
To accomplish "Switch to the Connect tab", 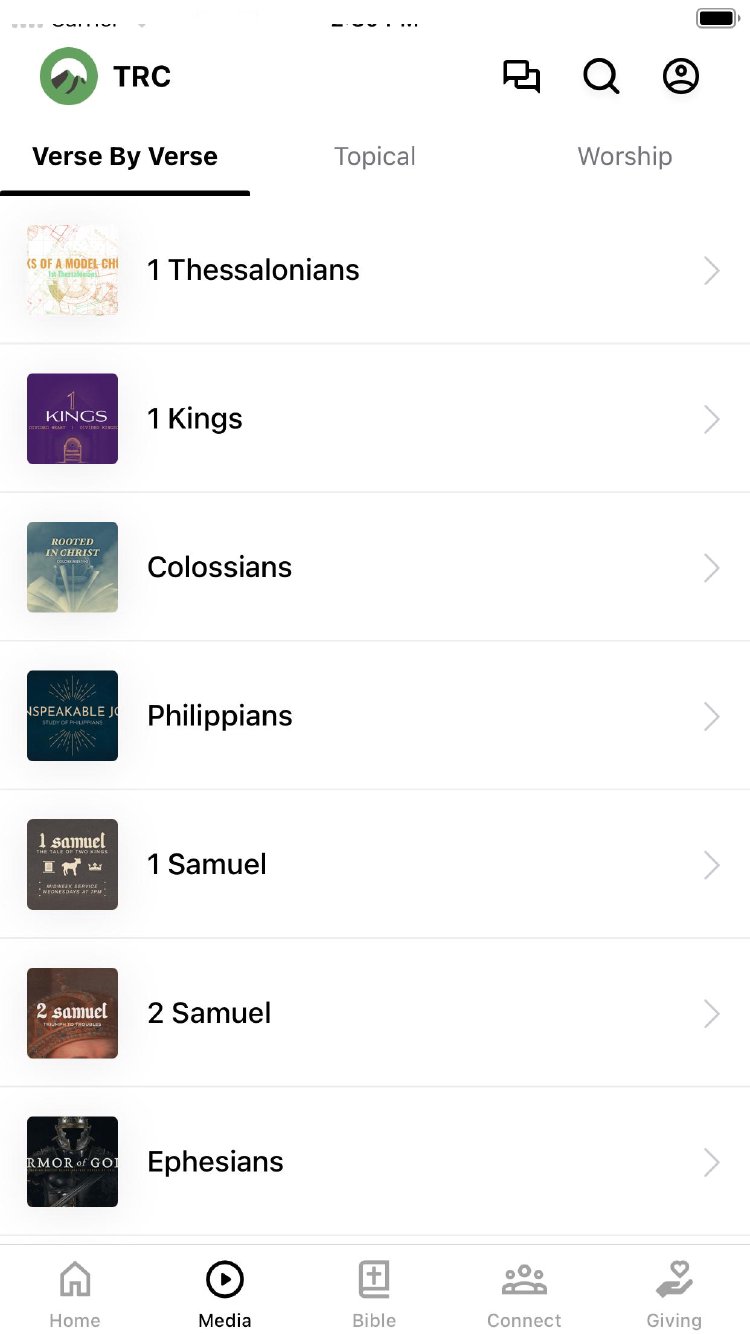I will [x=524, y=1294].
